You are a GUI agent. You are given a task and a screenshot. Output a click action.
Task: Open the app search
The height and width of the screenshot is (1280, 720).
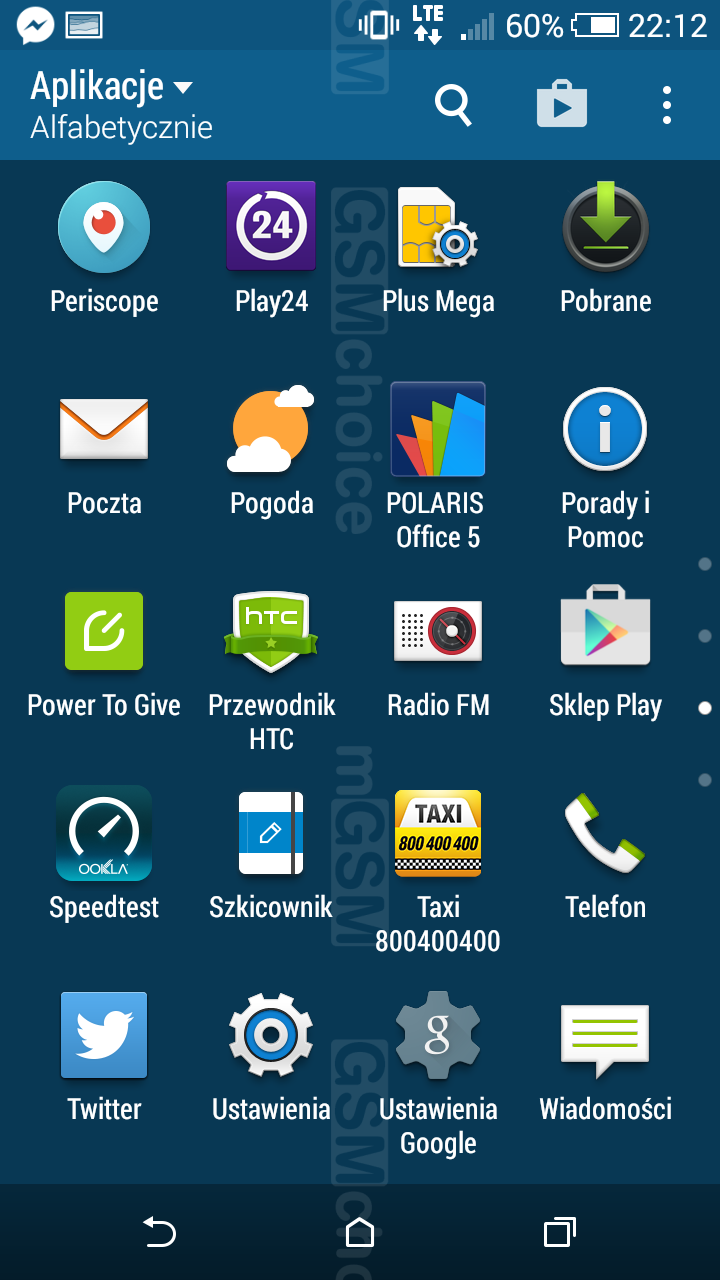pyautogui.click(x=453, y=104)
